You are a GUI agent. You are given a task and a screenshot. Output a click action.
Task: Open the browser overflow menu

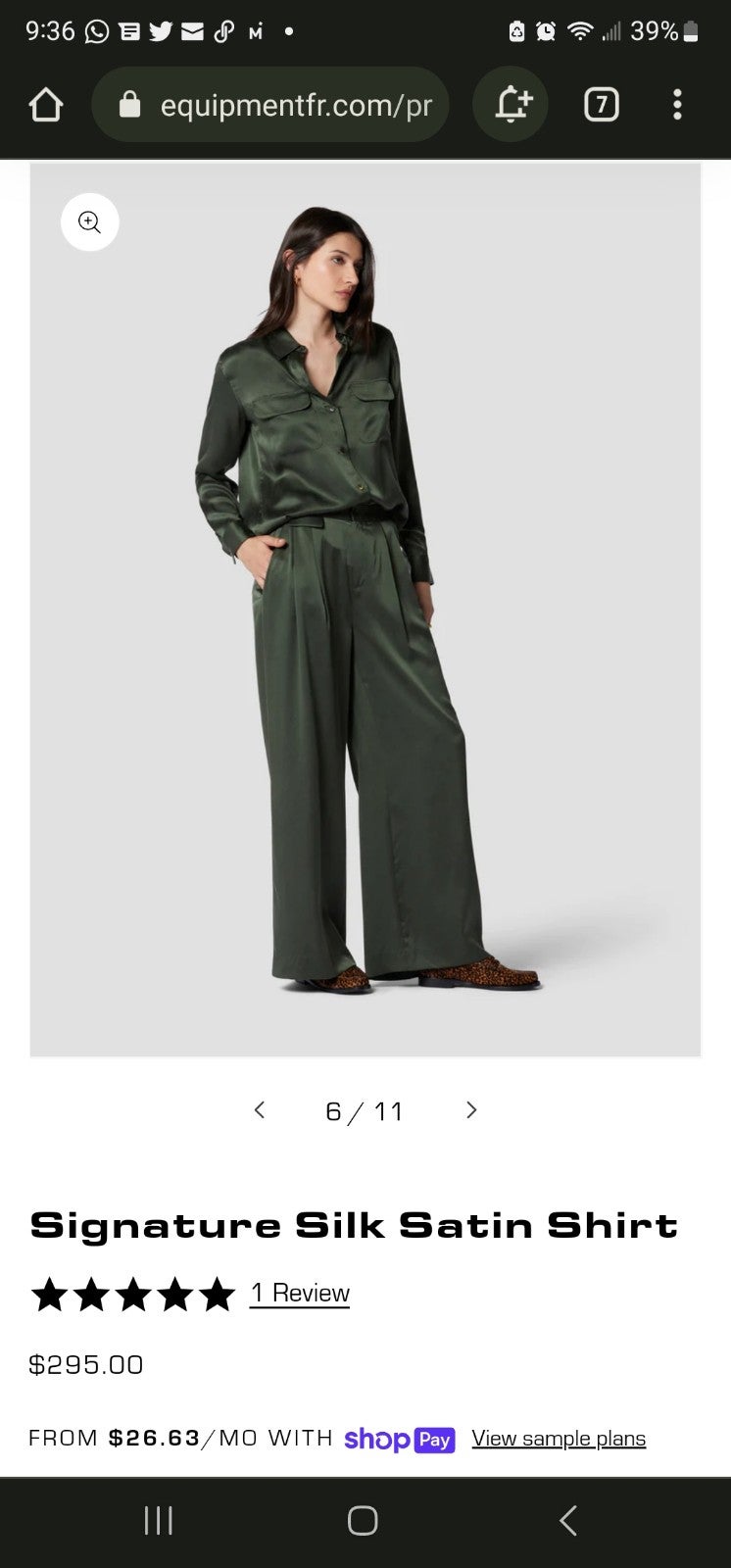(x=677, y=105)
